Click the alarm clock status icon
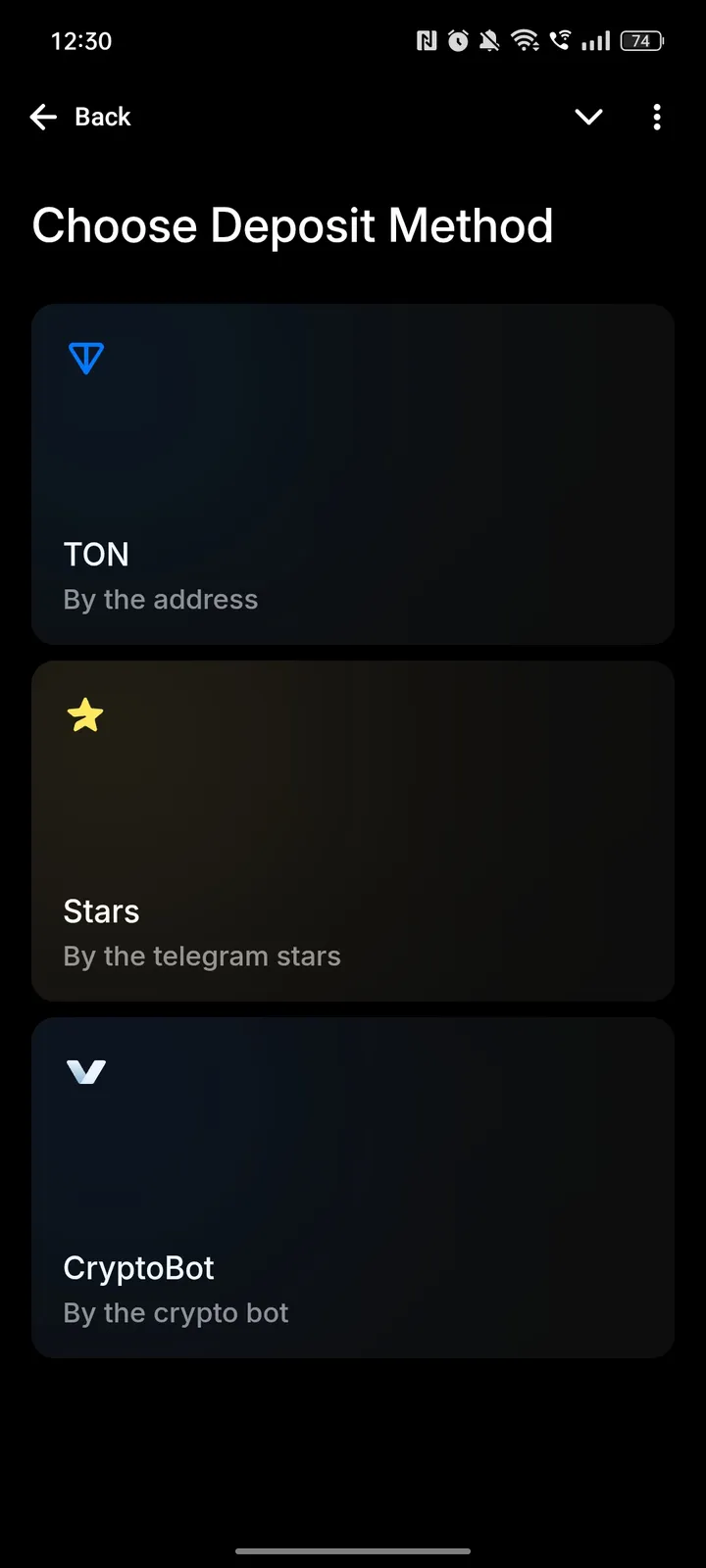The width and height of the screenshot is (706, 1568). coord(458,40)
